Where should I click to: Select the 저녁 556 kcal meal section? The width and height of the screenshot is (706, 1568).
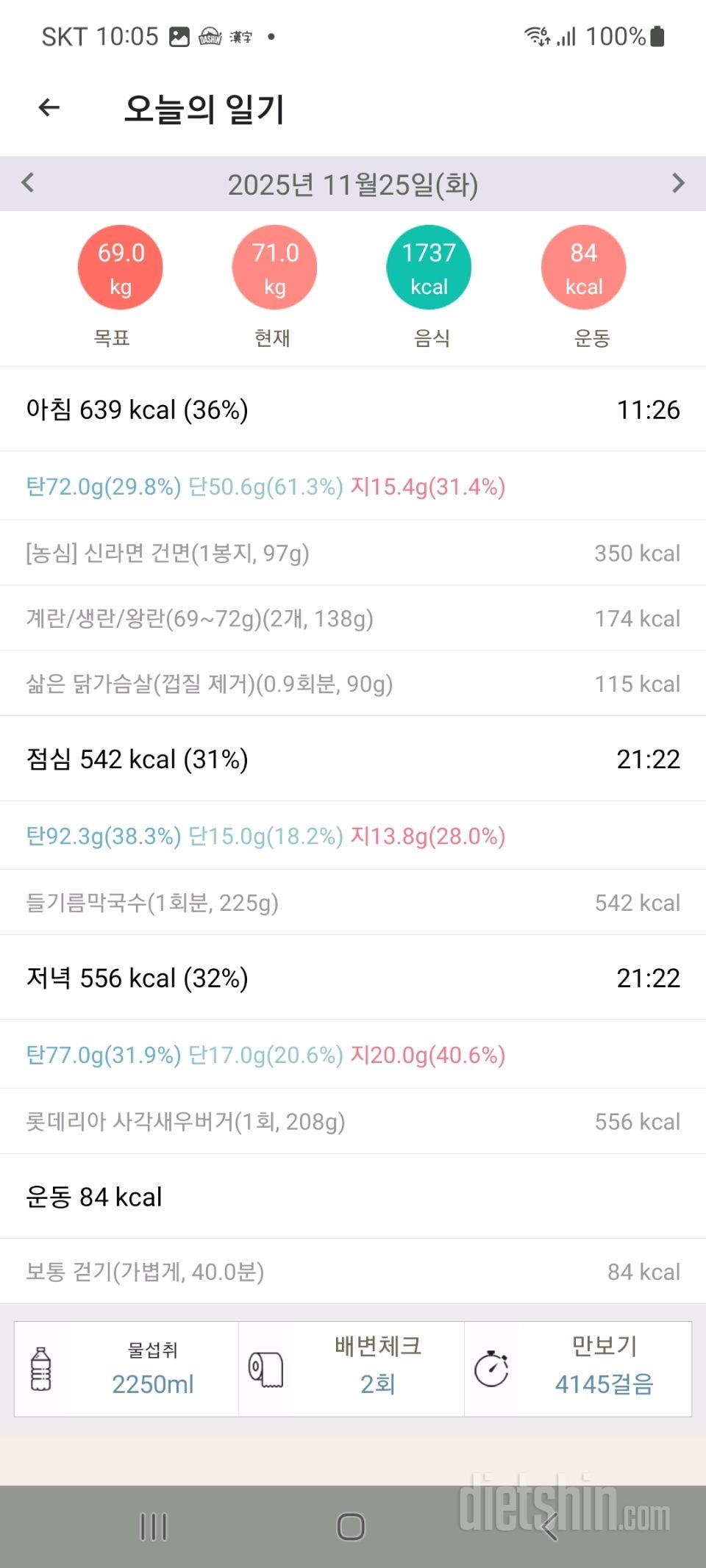[137, 978]
